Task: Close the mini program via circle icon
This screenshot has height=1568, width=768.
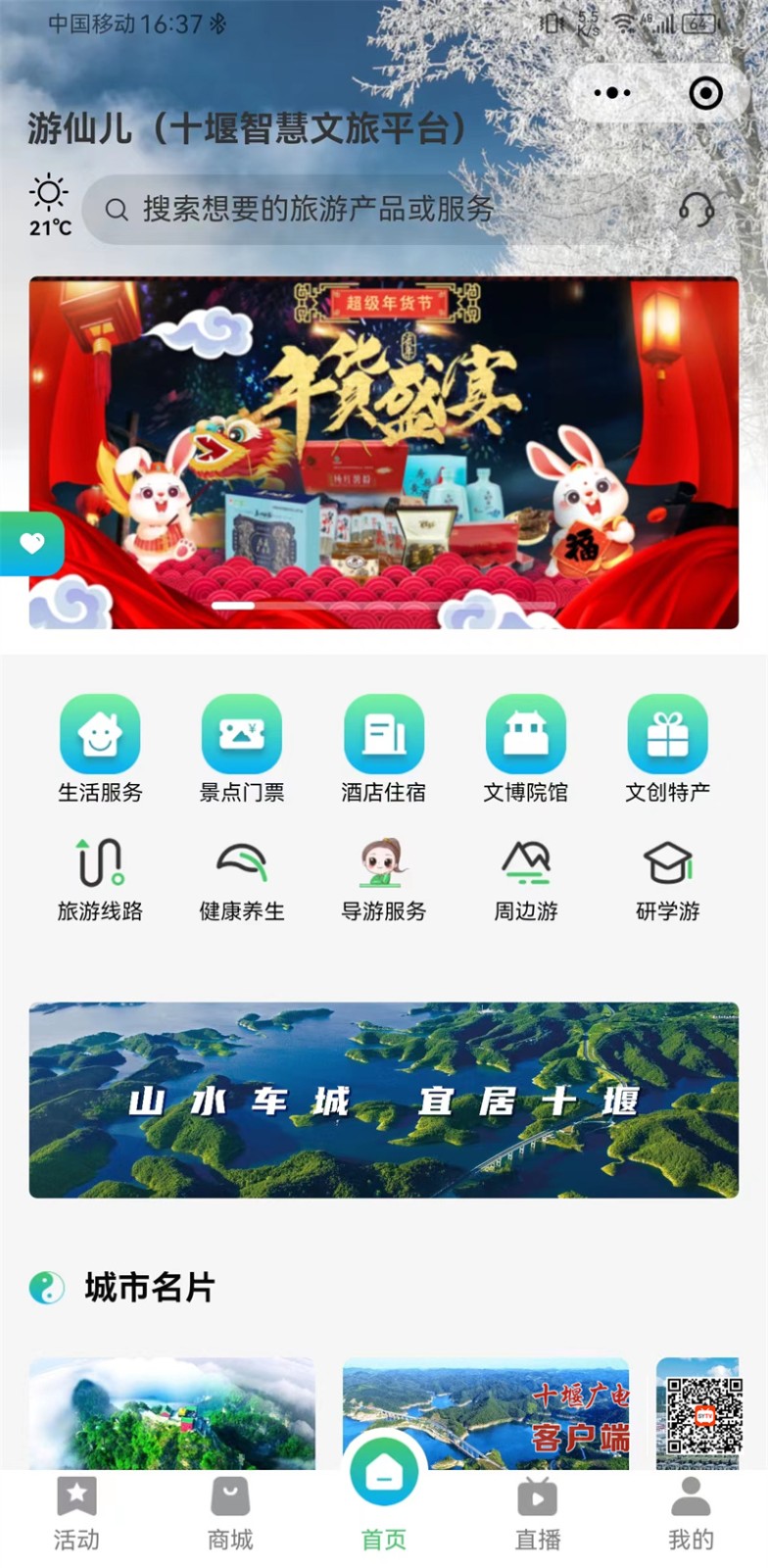Action: [705, 93]
